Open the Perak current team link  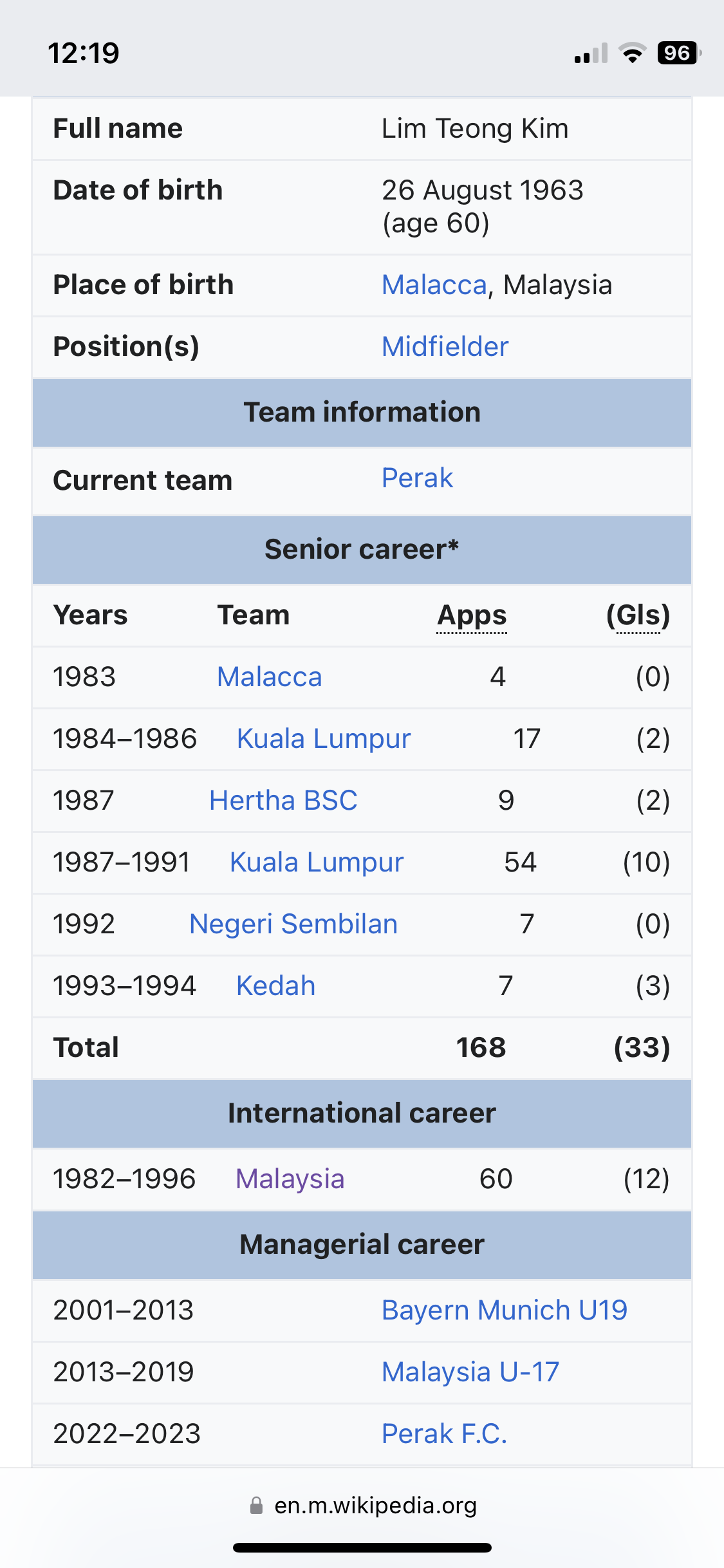417,478
